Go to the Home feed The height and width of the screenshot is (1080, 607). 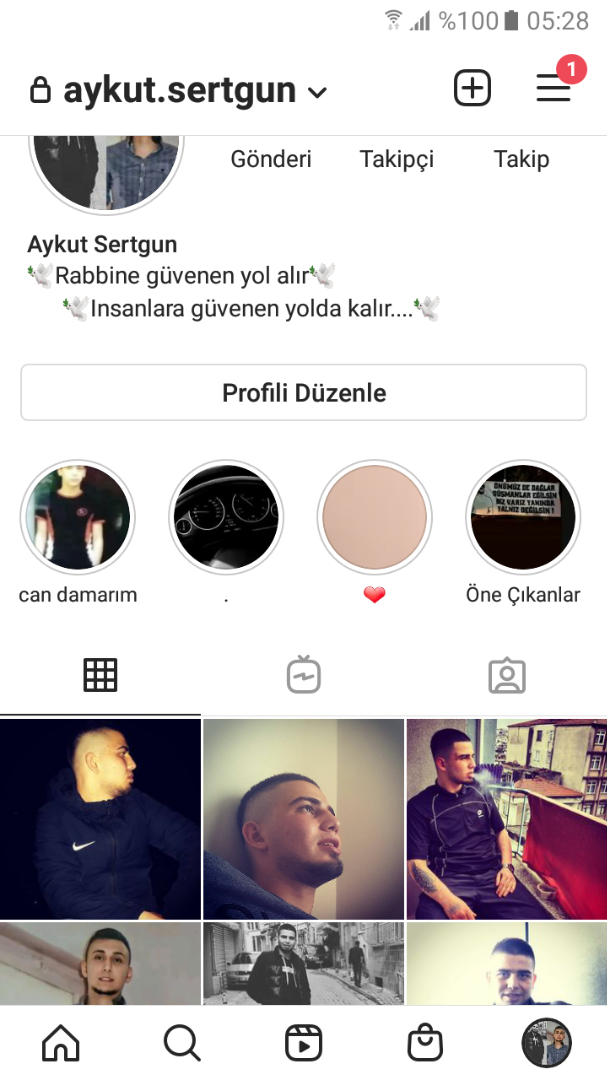[x=60, y=1044]
